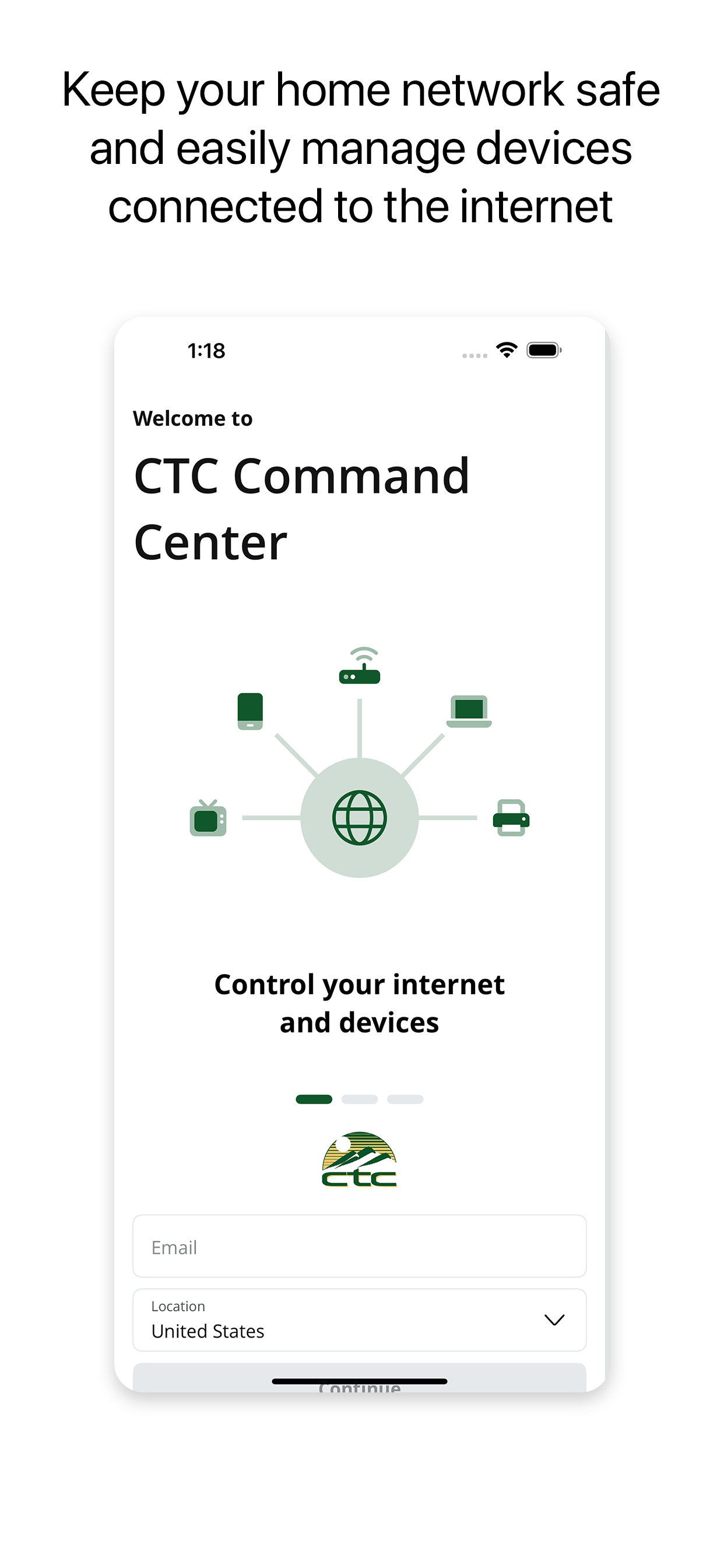Click the chevron next to United States
The image size is (724, 1568).
click(x=554, y=1321)
